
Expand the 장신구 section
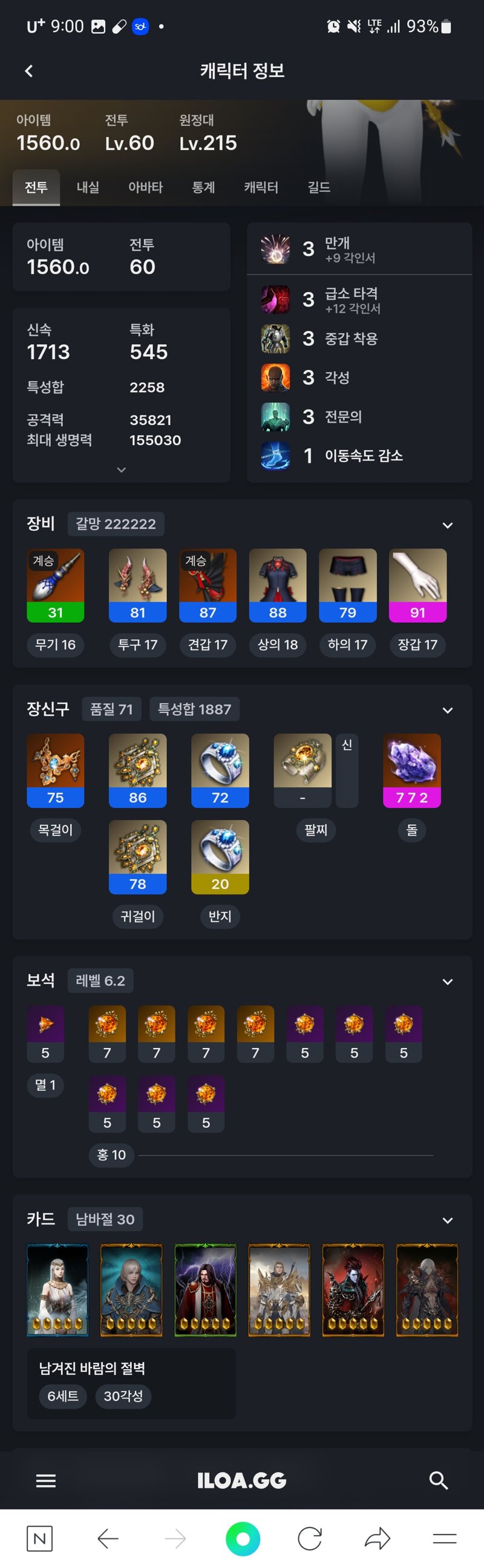pyautogui.click(x=448, y=710)
